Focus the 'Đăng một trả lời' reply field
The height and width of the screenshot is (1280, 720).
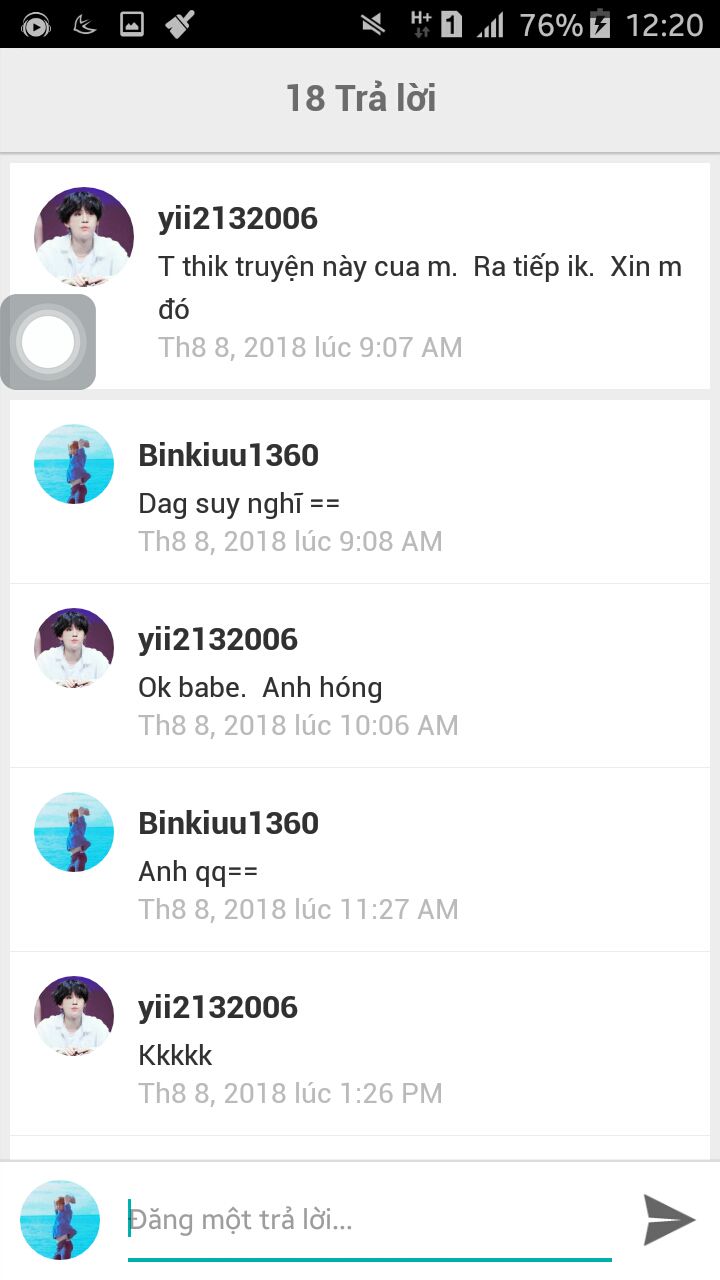(x=370, y=1220)
